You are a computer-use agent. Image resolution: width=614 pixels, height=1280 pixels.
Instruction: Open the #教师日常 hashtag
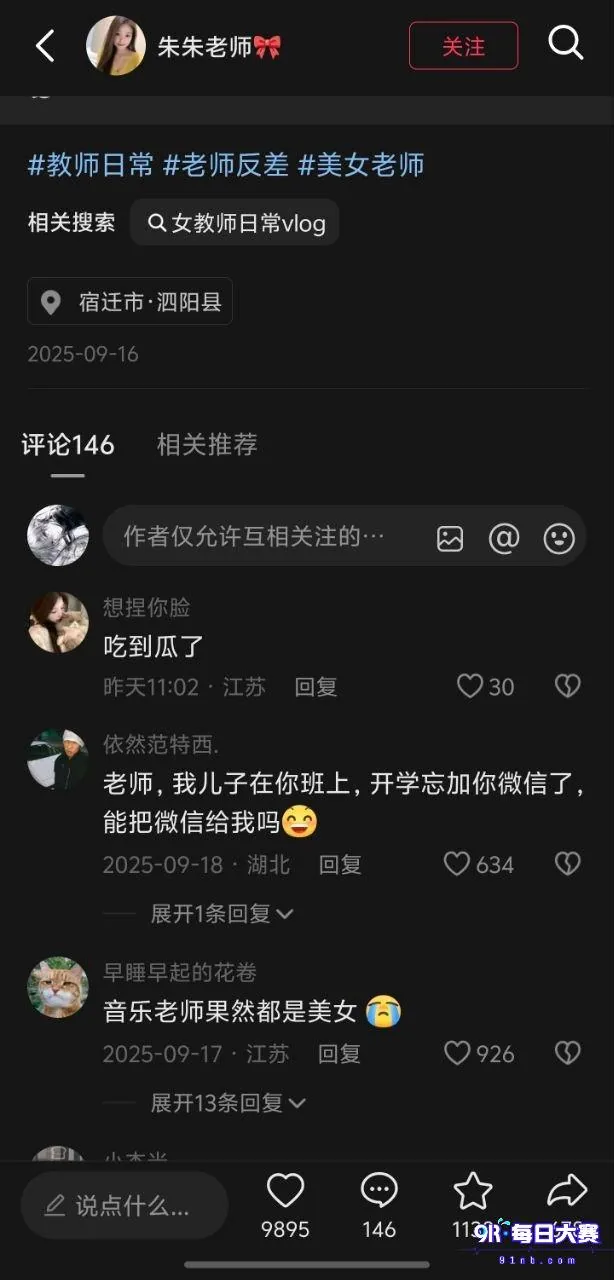coord(90,165)
